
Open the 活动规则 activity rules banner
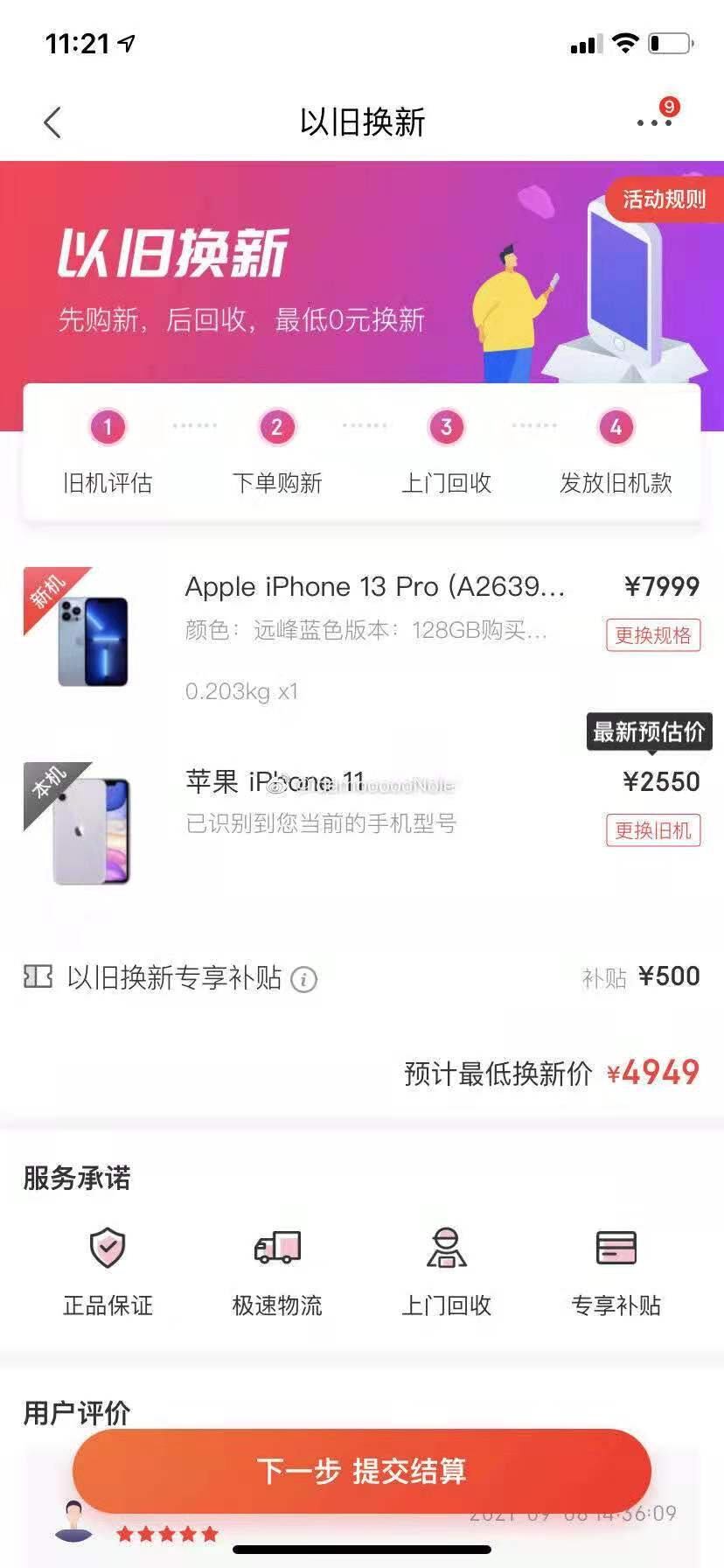point(666,199)
